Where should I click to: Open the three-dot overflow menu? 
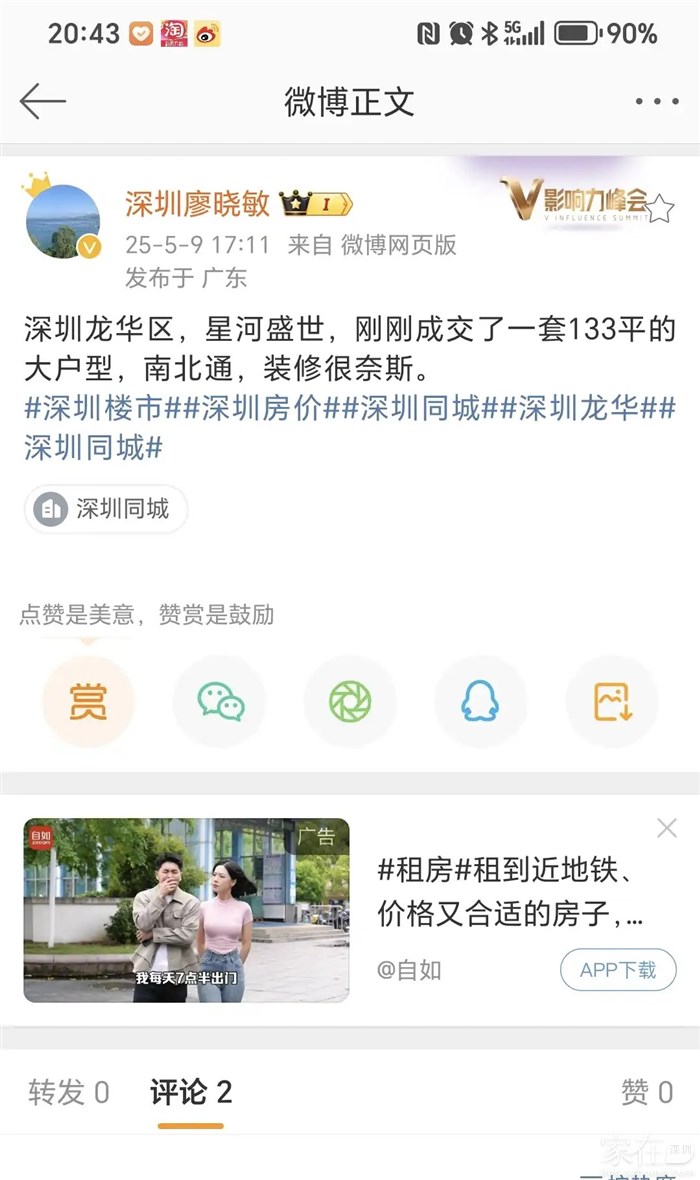(656, 101)
